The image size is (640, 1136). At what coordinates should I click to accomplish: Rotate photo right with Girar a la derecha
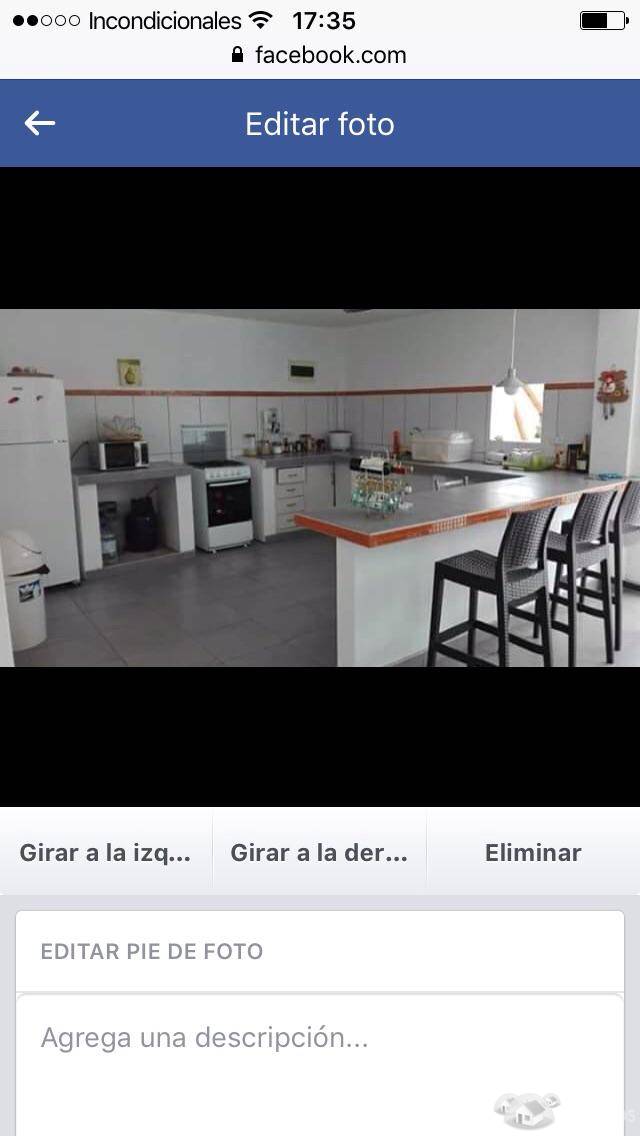(x=319, y=853)
